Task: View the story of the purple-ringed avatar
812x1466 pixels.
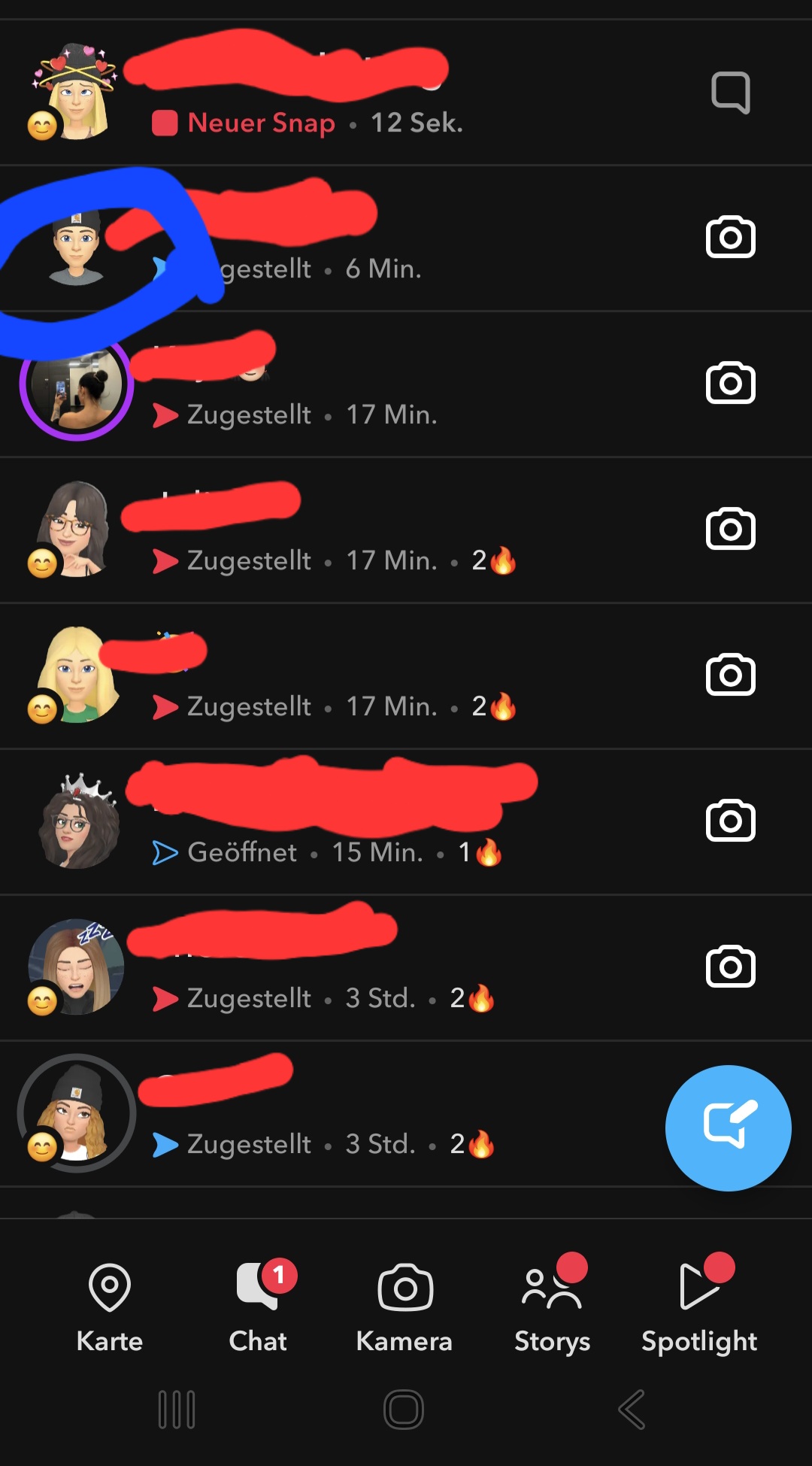Action: [x=77, y=384]
